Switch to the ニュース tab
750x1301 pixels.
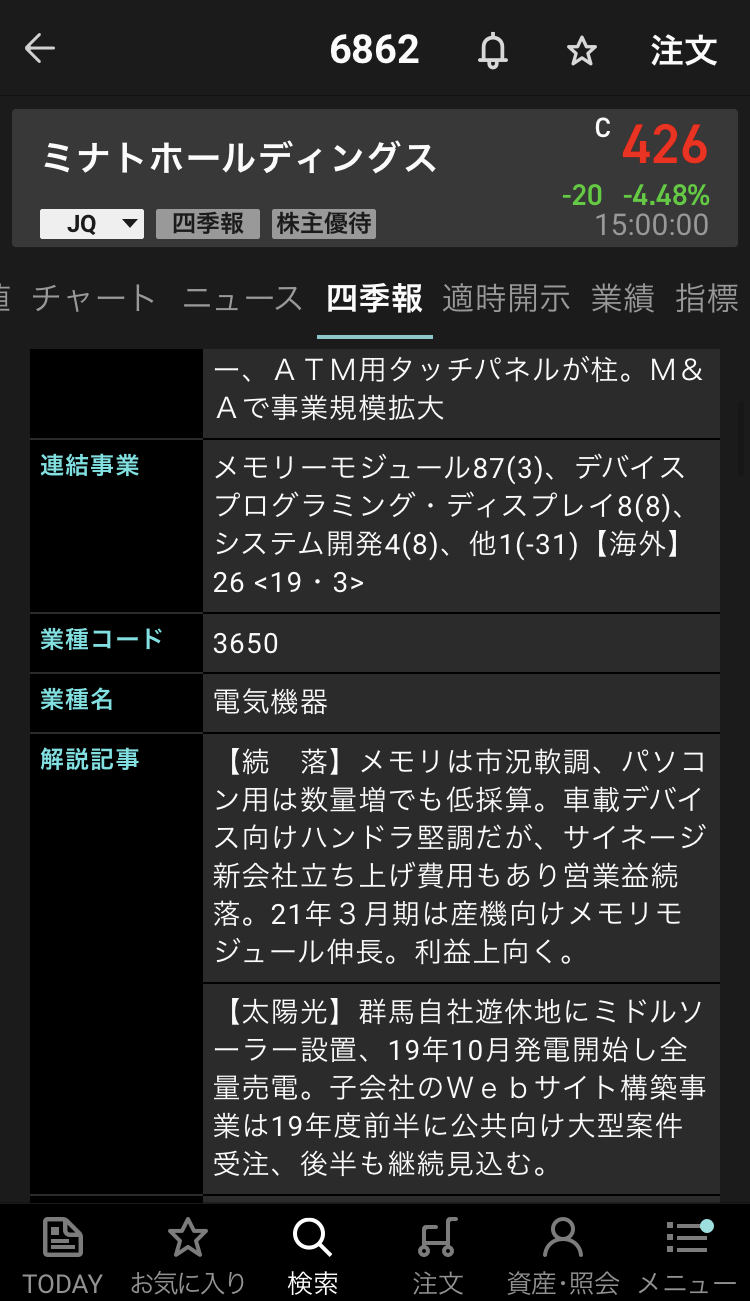tap(242, 298)
